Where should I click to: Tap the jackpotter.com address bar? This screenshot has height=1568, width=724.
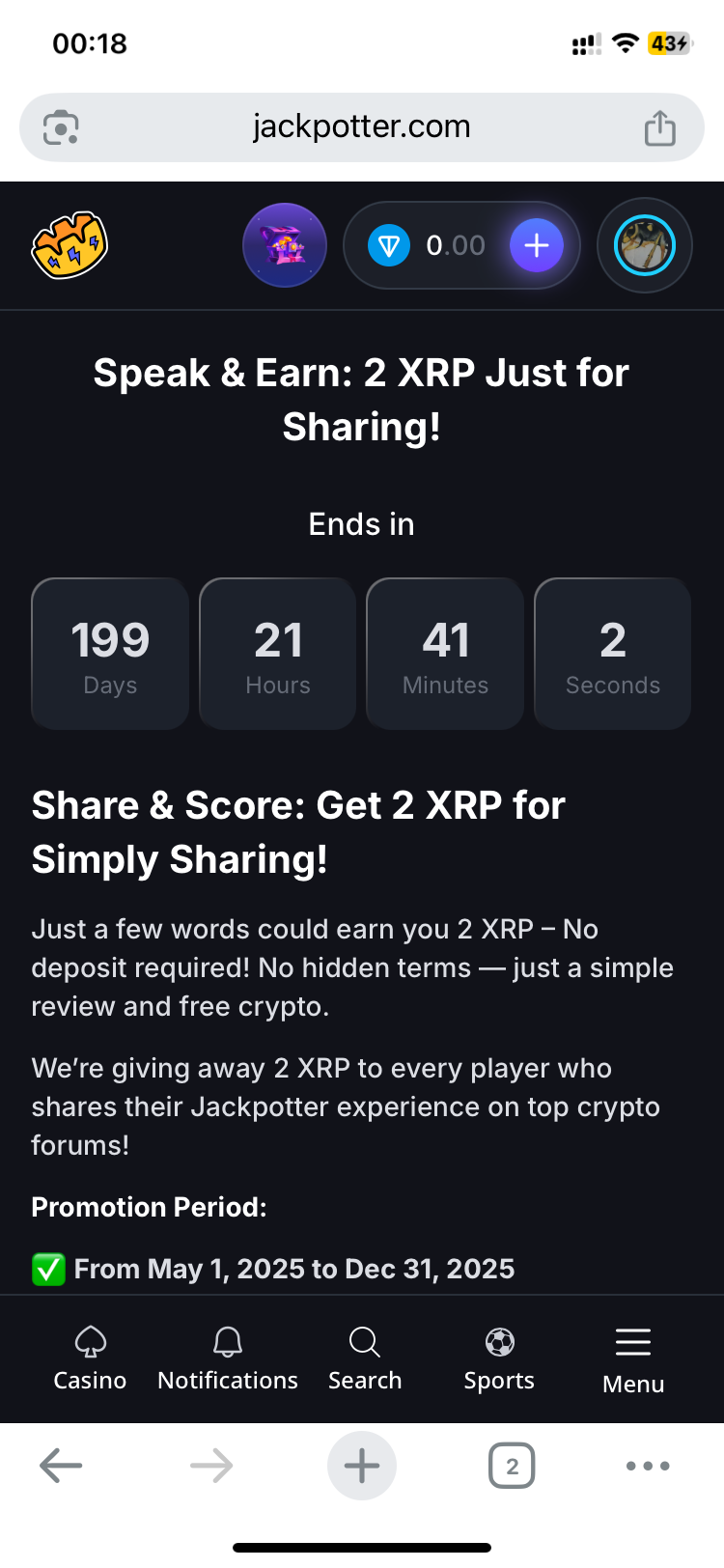coord(361,127)
